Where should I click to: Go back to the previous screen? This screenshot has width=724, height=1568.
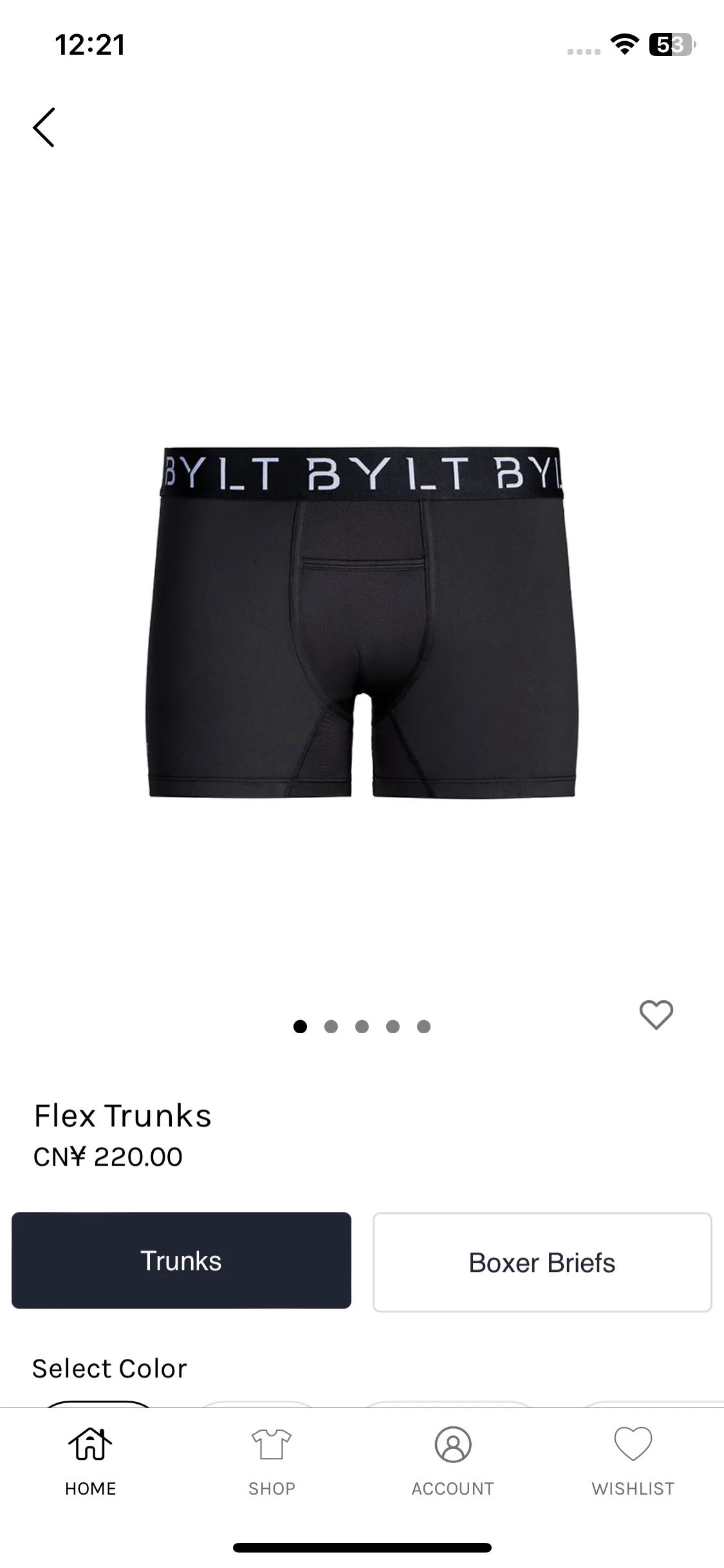click(44, 127)
